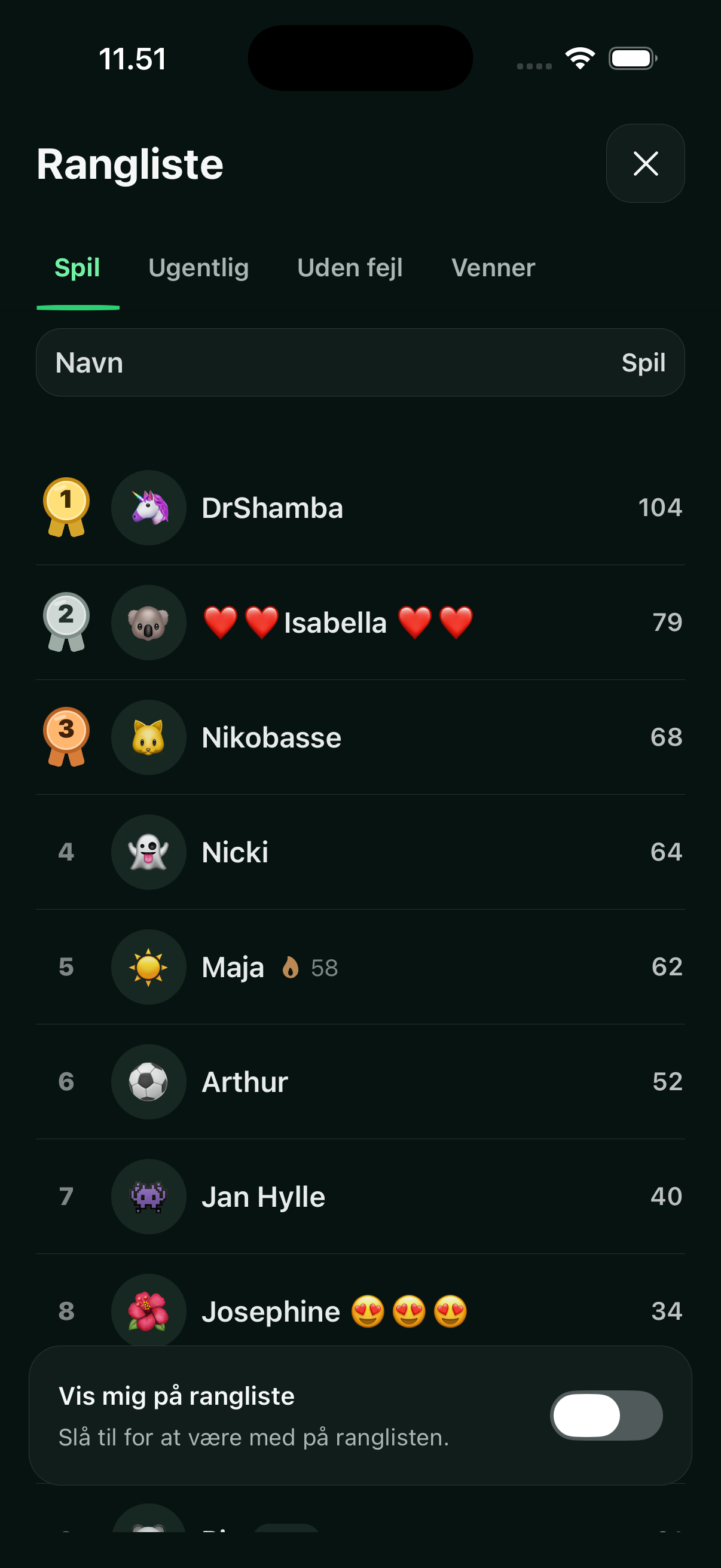Viewport: 721px width, 1568px height.
Task: Select the Spil tab
Action: click(77, 268)
